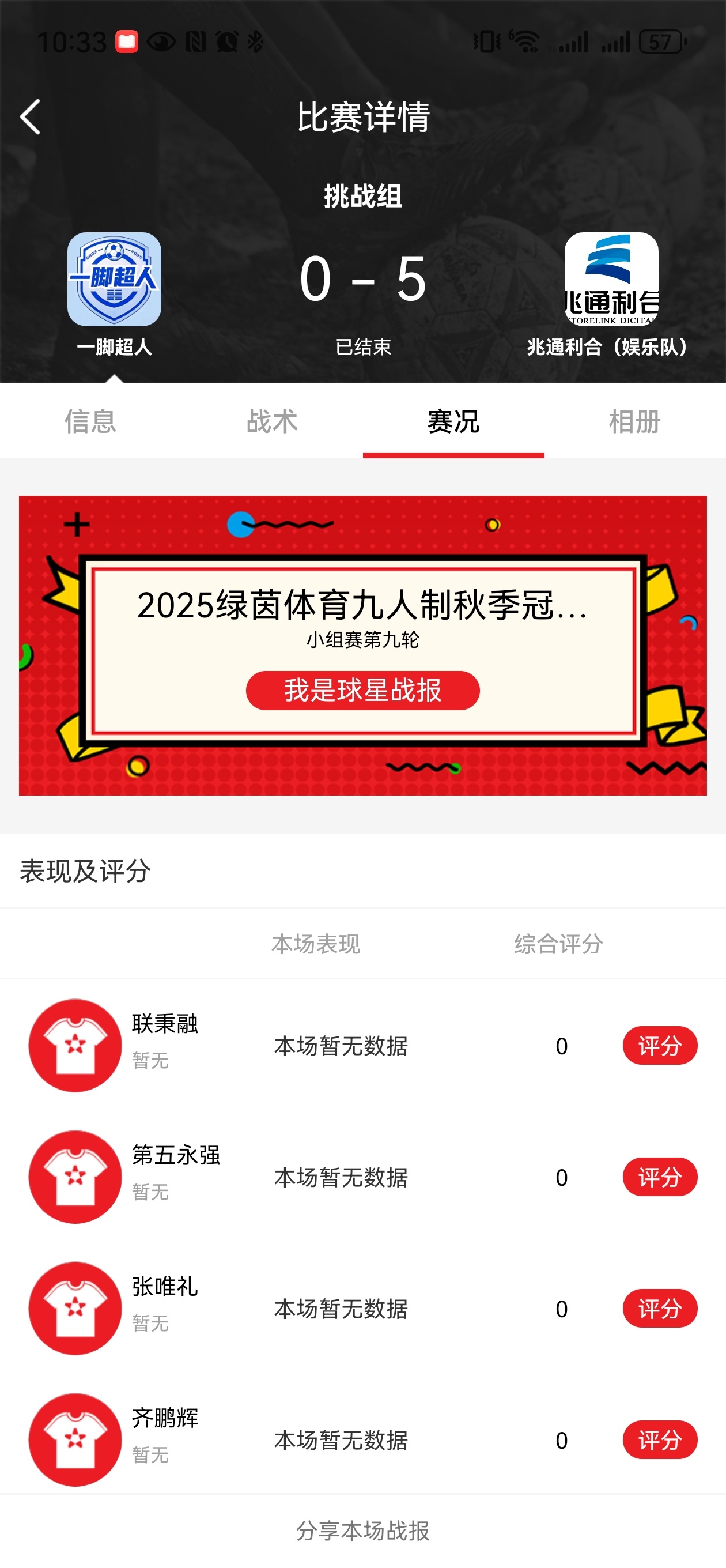The image size is (726, 1568).
Task: Open the 相册 tab
Action: pyautogui.click(x=635, y=421)
